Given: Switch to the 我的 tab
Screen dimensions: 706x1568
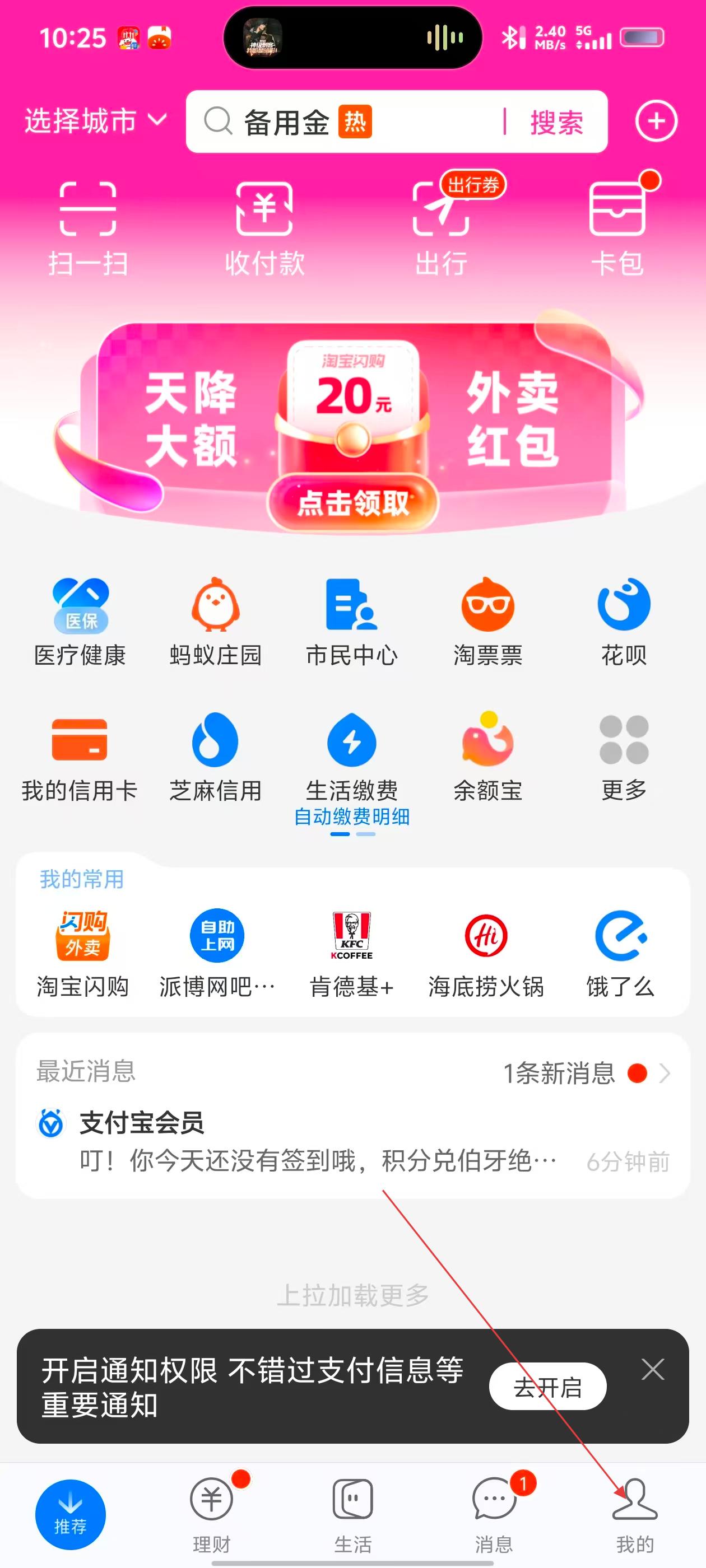Looking at the screenshot, I should 635,1515.
